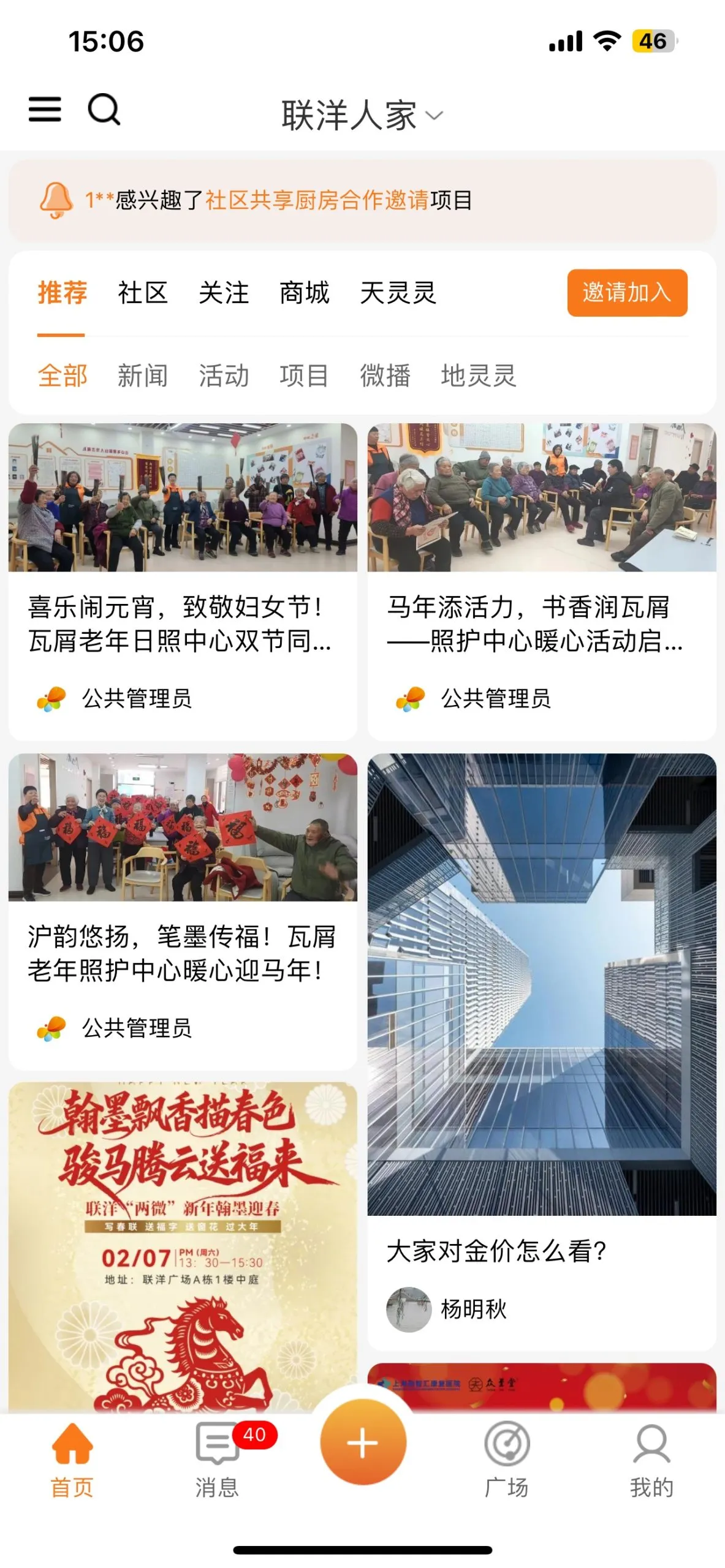This screenshot has width=725, height=1568.
Task: Open the search icon
Action: tap(103, 110)
